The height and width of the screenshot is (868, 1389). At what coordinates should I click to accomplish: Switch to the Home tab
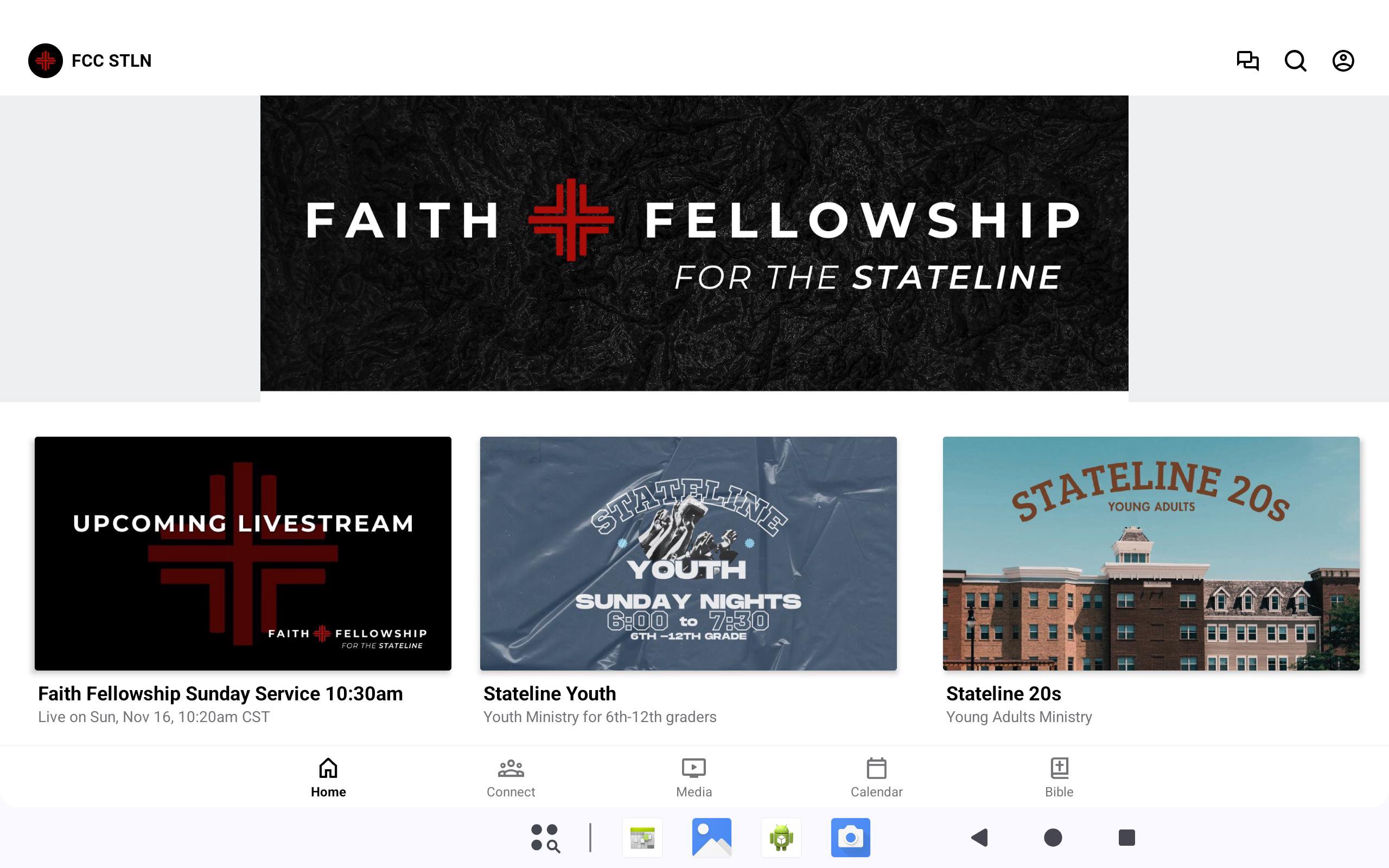coord(328,777)
